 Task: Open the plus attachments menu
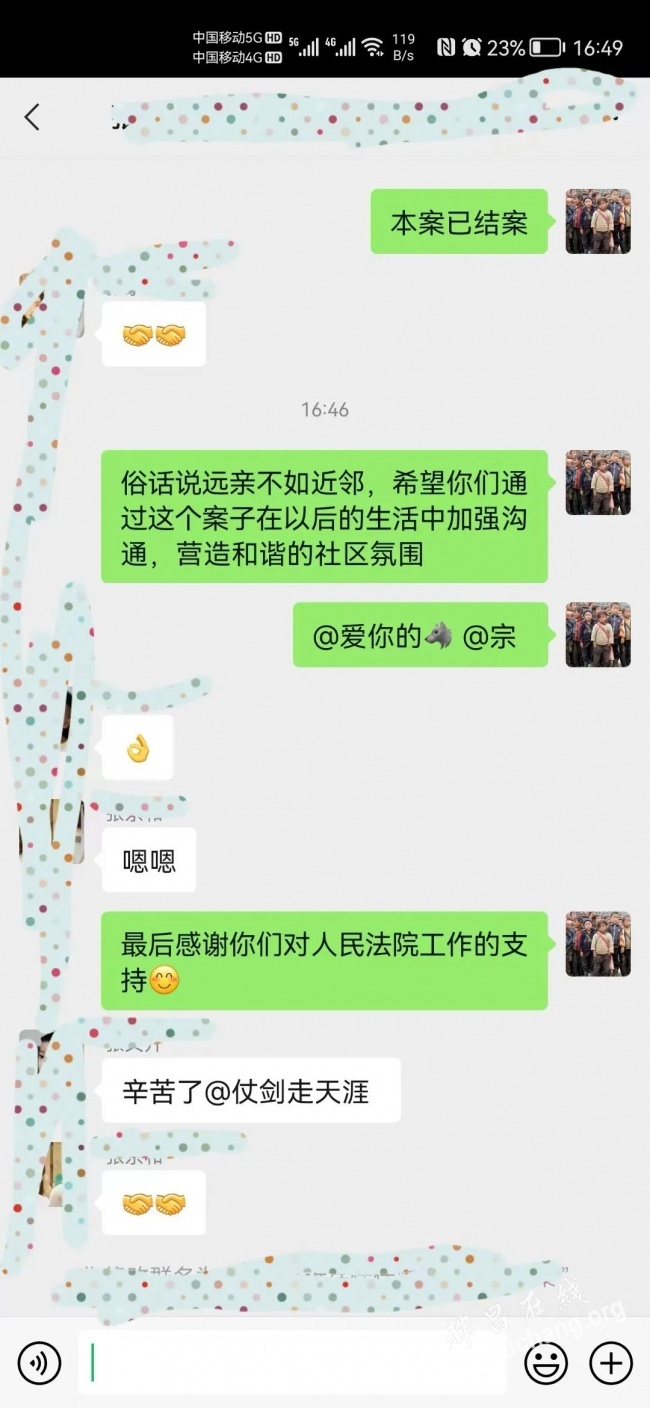click(610, 1362)
